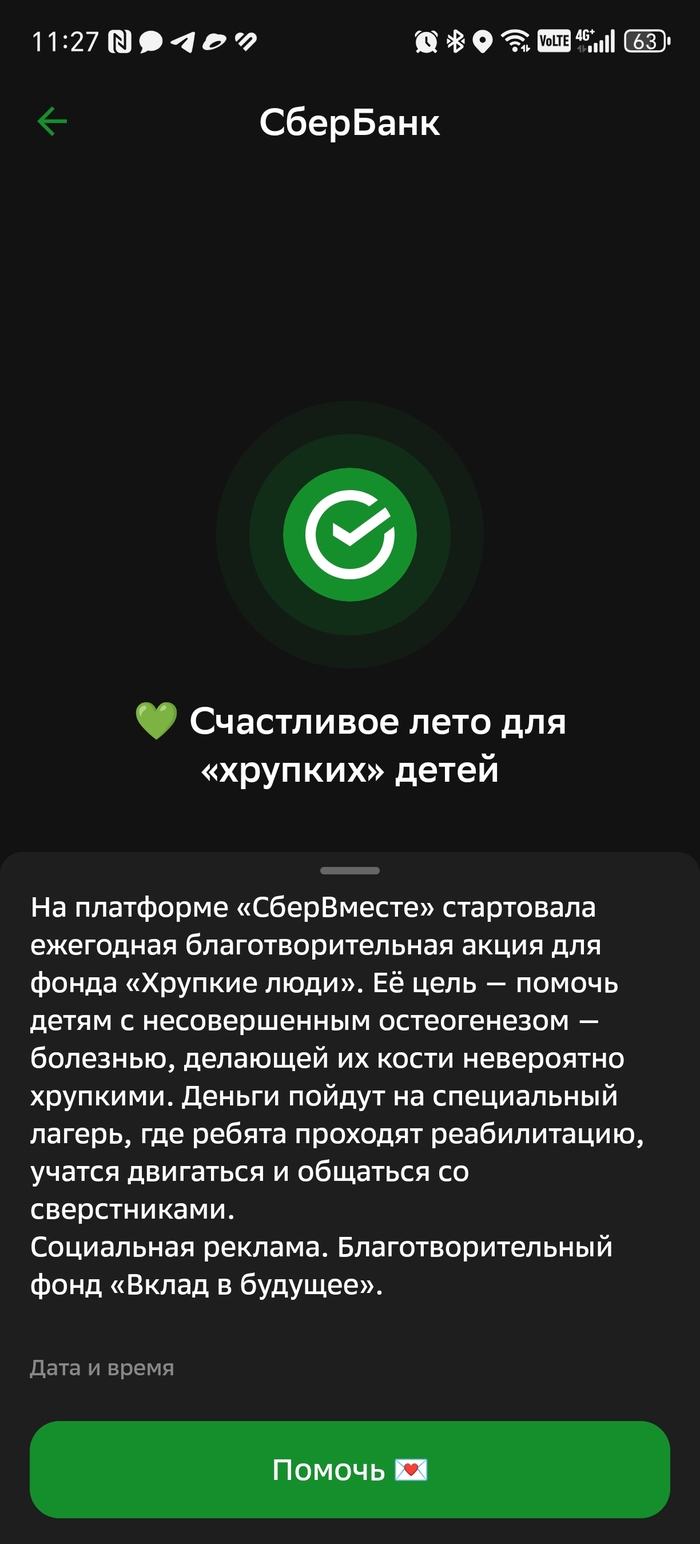Tap the bottom sheet drag handle
Screen dimensions: 700x1544
(350, 871)
